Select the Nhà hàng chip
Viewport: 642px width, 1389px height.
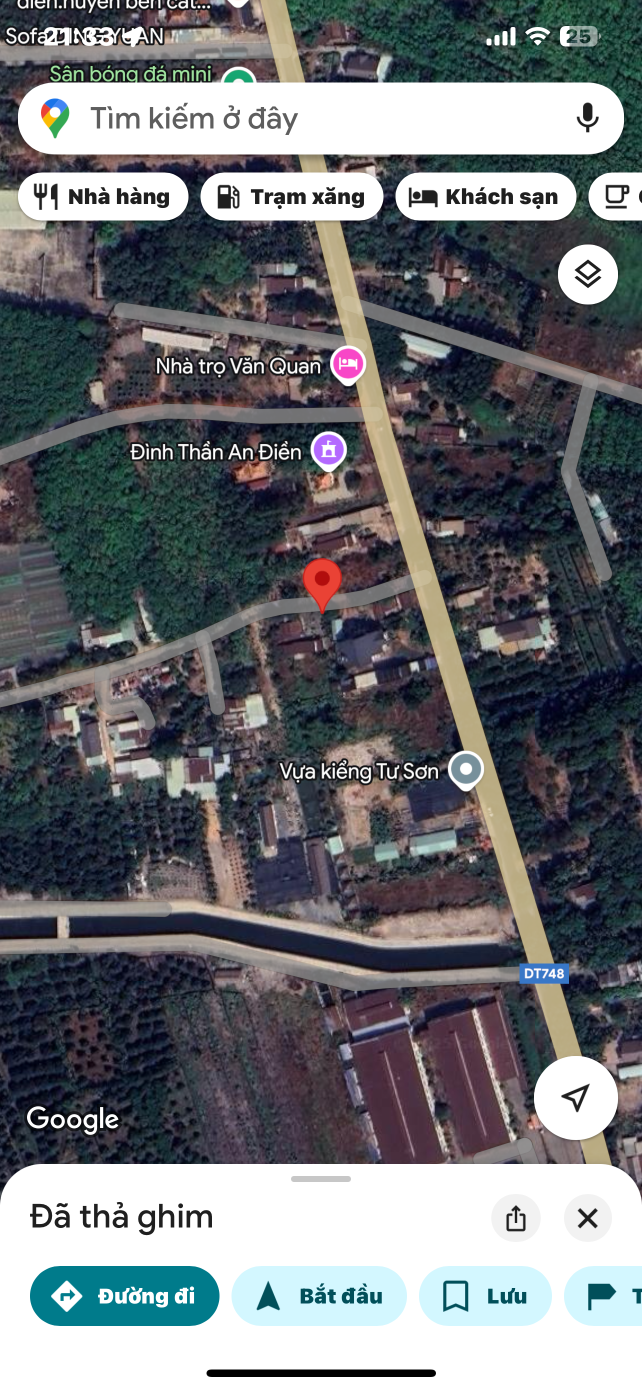click(102, 196)
